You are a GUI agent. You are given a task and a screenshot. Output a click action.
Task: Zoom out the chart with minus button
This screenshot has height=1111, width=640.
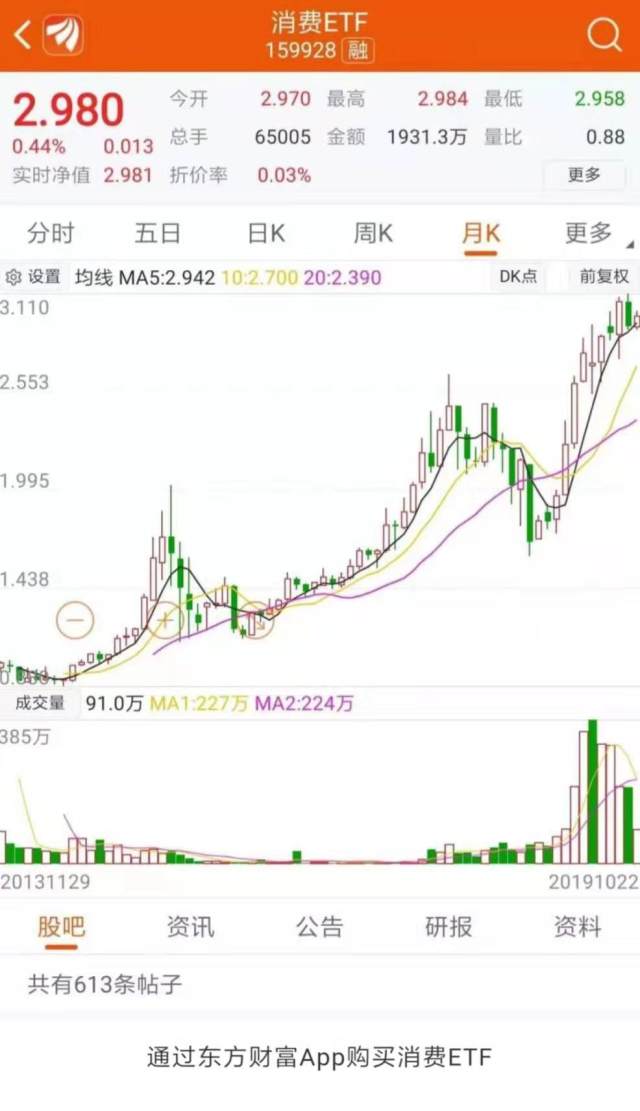[x=75, y=620]
